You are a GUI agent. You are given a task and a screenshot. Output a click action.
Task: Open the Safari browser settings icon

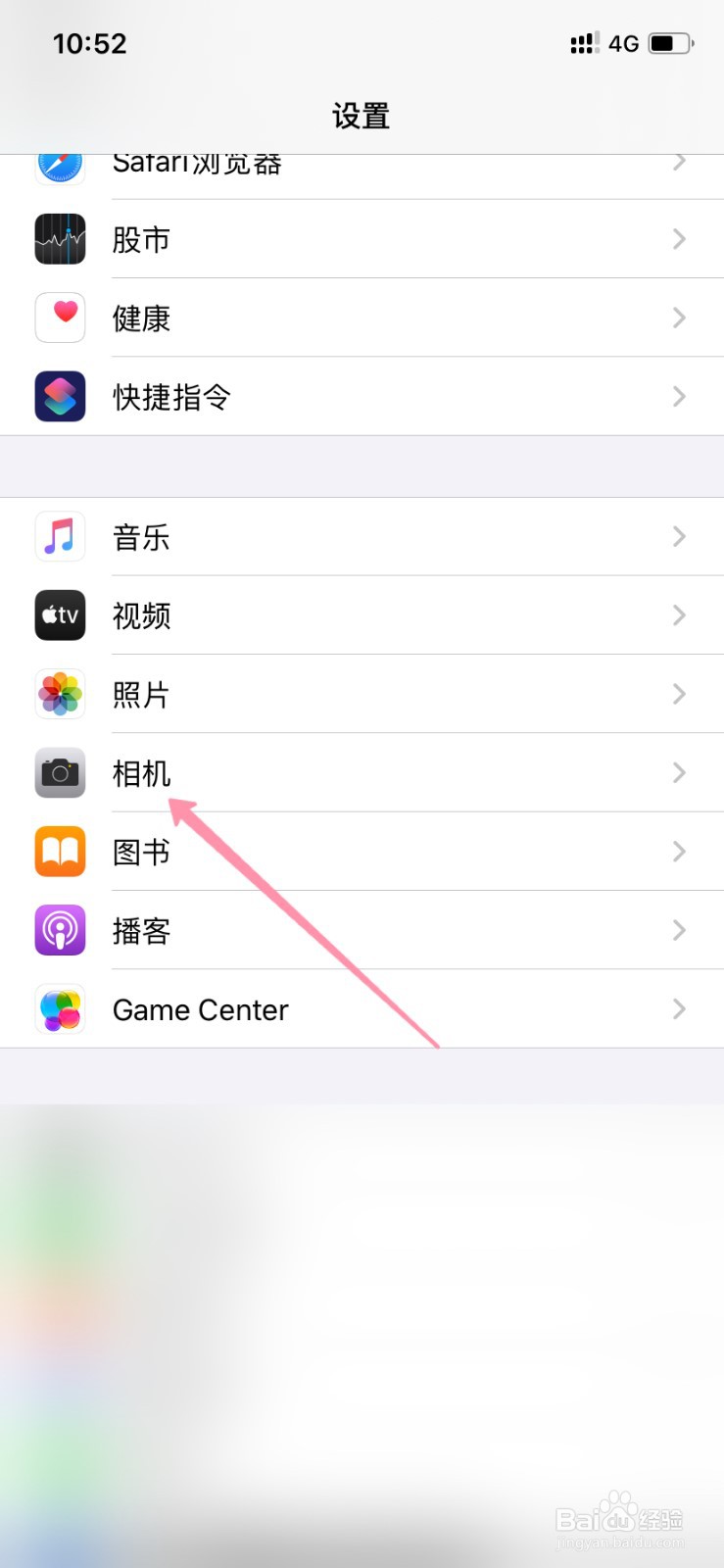[59, 165]
